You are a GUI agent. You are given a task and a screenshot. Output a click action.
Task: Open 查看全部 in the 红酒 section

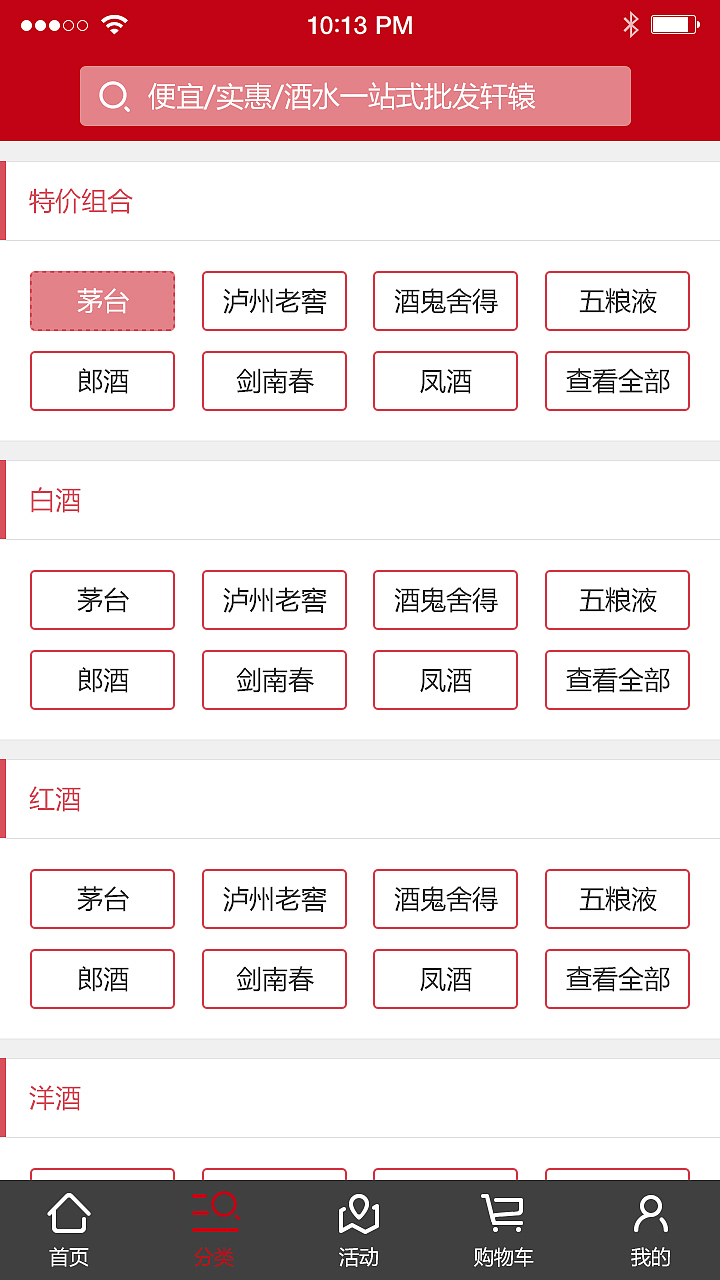pyautogui.click(x=616, y=979)
